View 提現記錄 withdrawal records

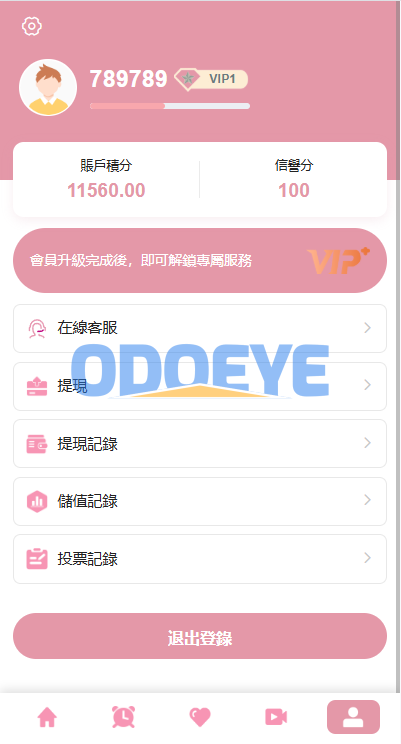pyautogui.click(x=200, y=444)
